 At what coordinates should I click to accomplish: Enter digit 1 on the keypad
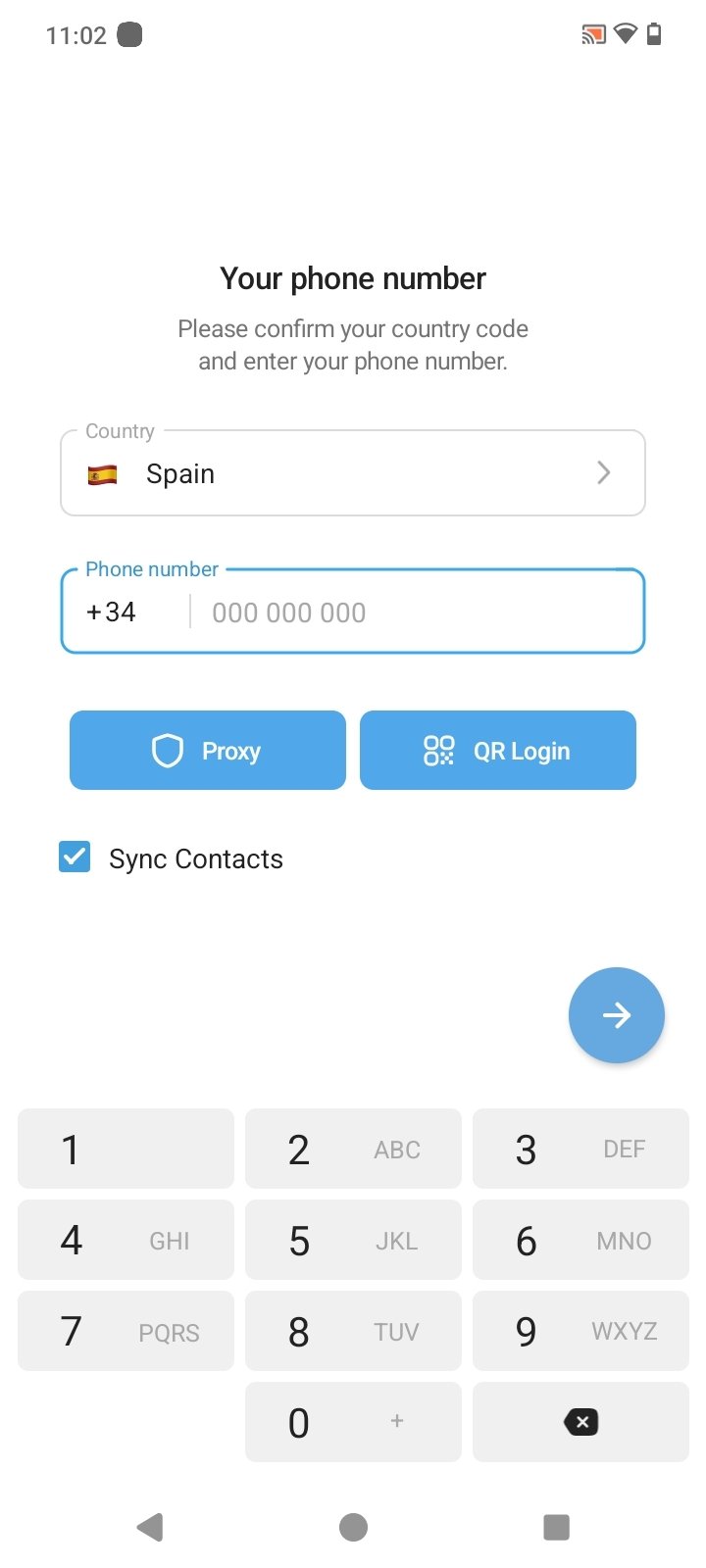click(x=126, y=1149)
